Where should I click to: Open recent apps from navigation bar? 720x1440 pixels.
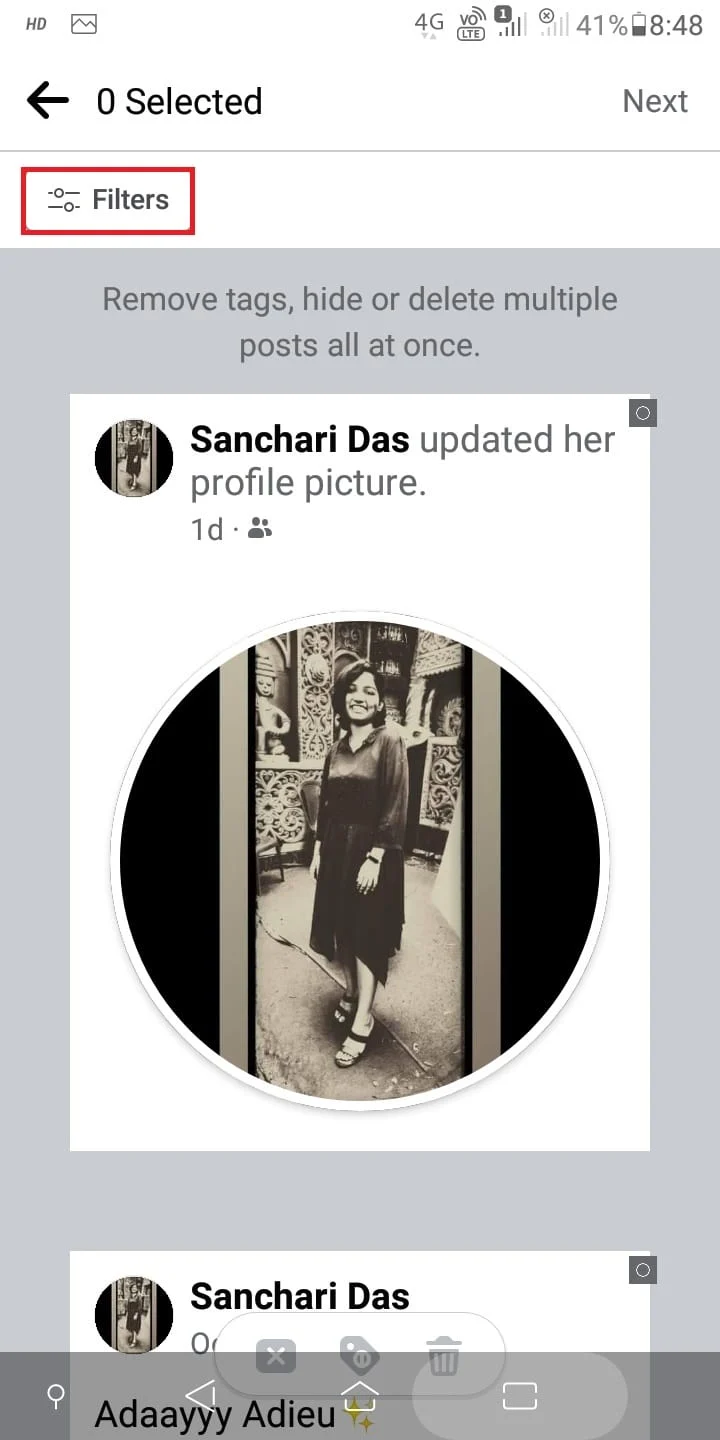pos(520,1396)
